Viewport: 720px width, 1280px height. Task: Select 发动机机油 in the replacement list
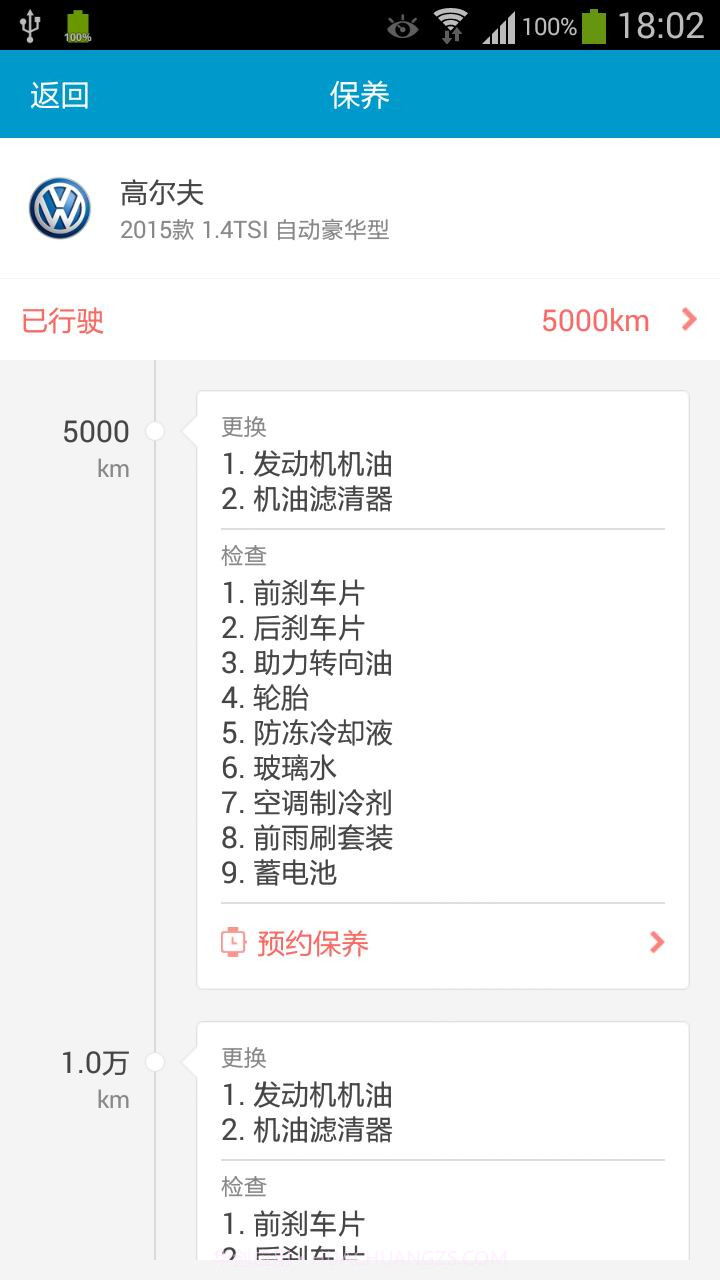pyautogui.click(x=305, y=464)
